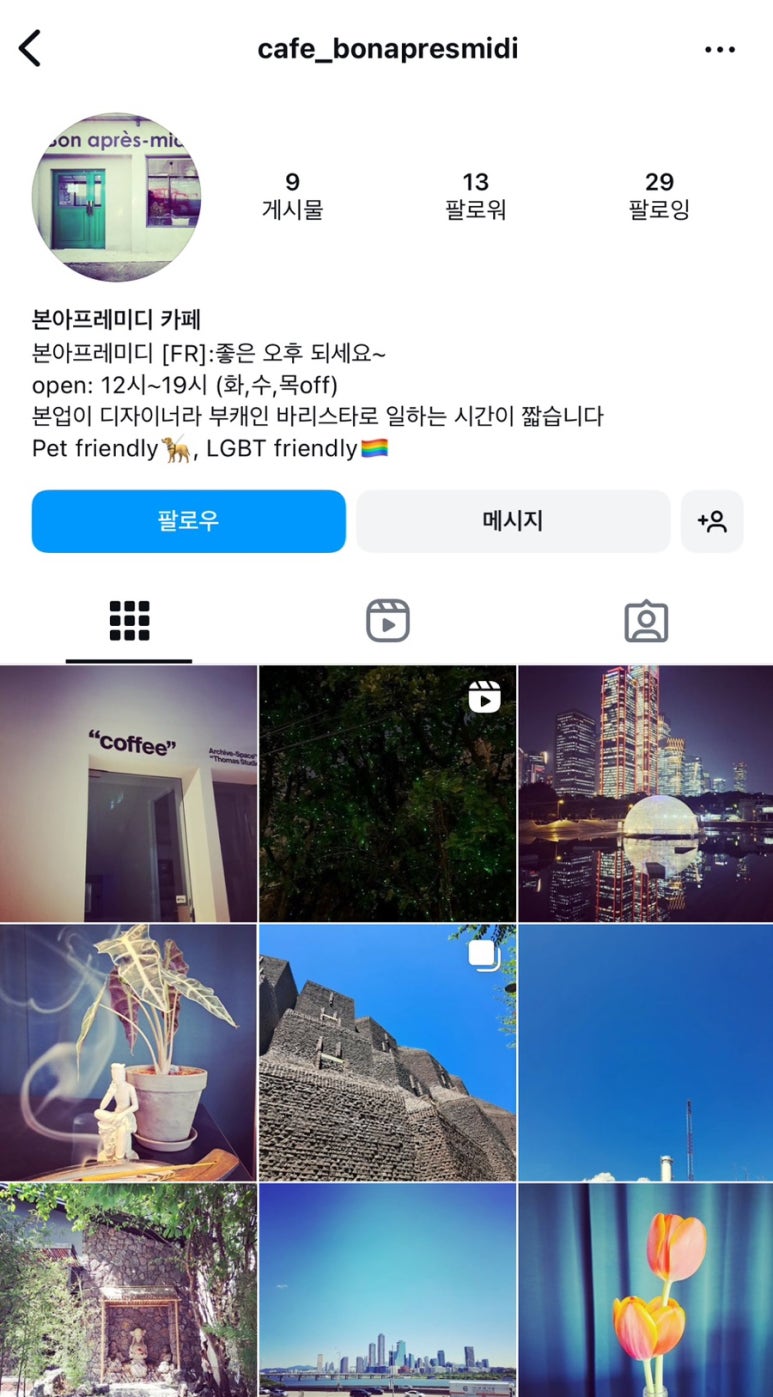Open the 팔로잉 following list
This screenshot has height=1397, width=773.
659,195
